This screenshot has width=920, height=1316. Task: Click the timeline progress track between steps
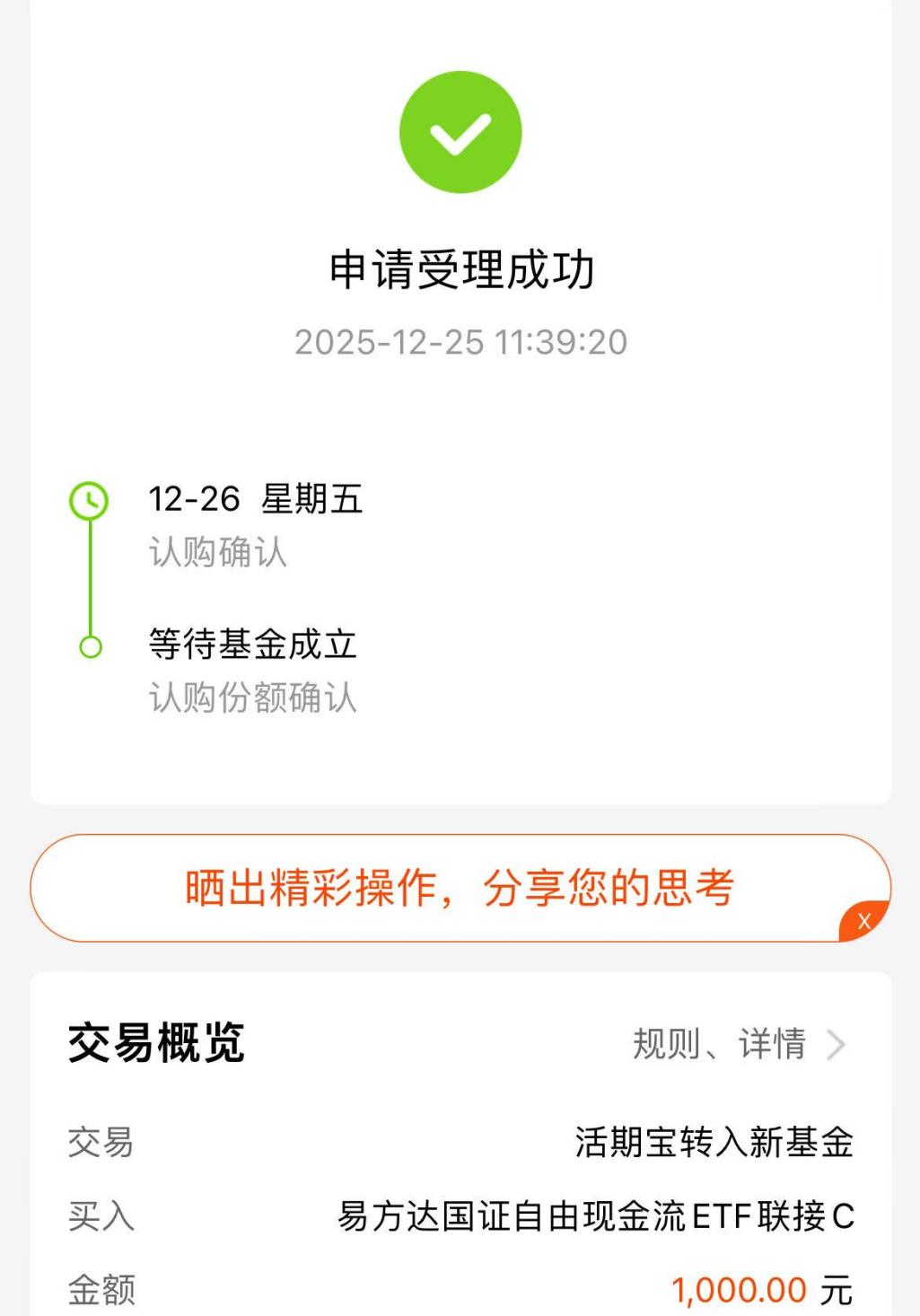click(89, 573)
